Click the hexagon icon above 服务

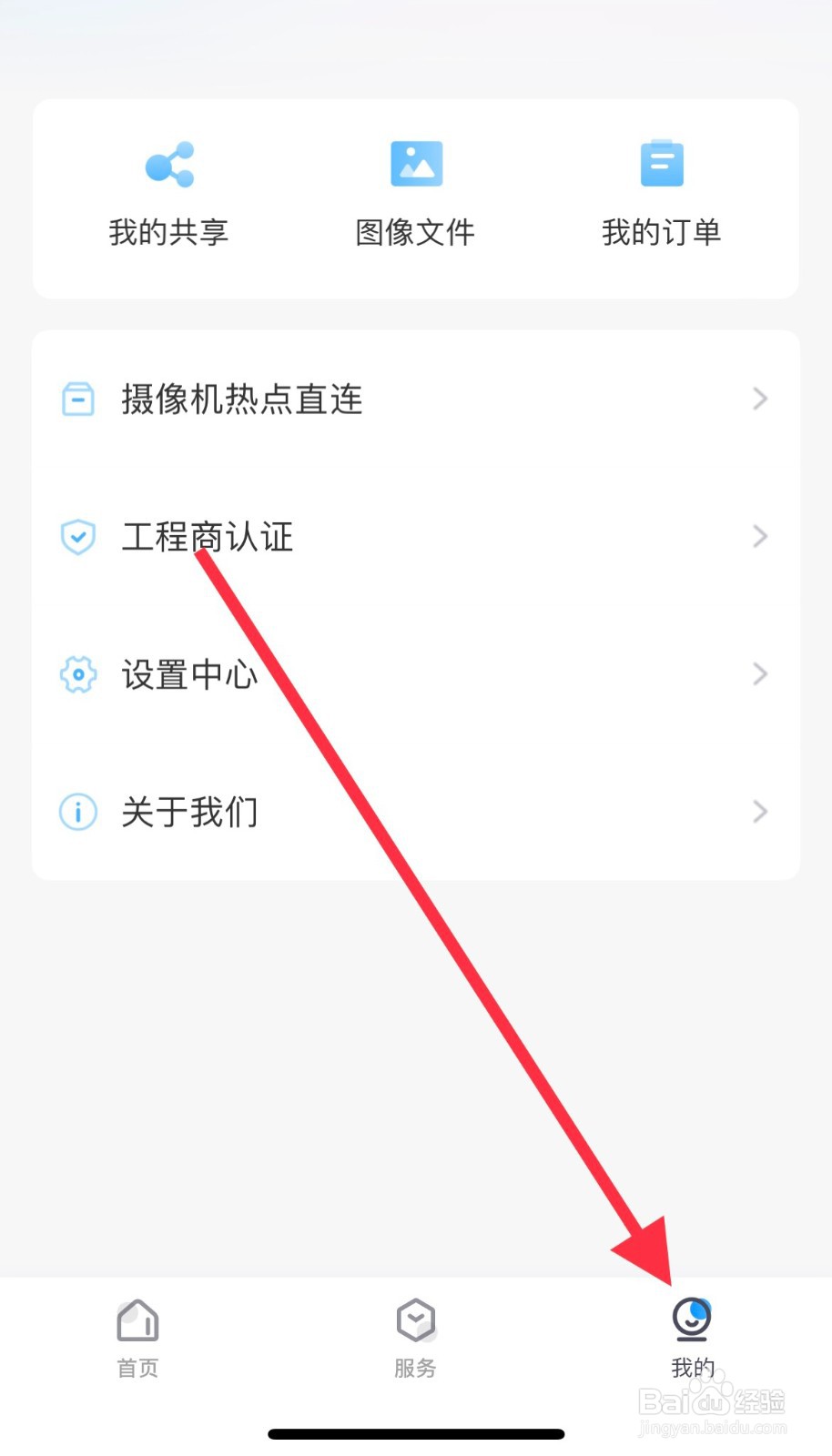coord(416,1319)
